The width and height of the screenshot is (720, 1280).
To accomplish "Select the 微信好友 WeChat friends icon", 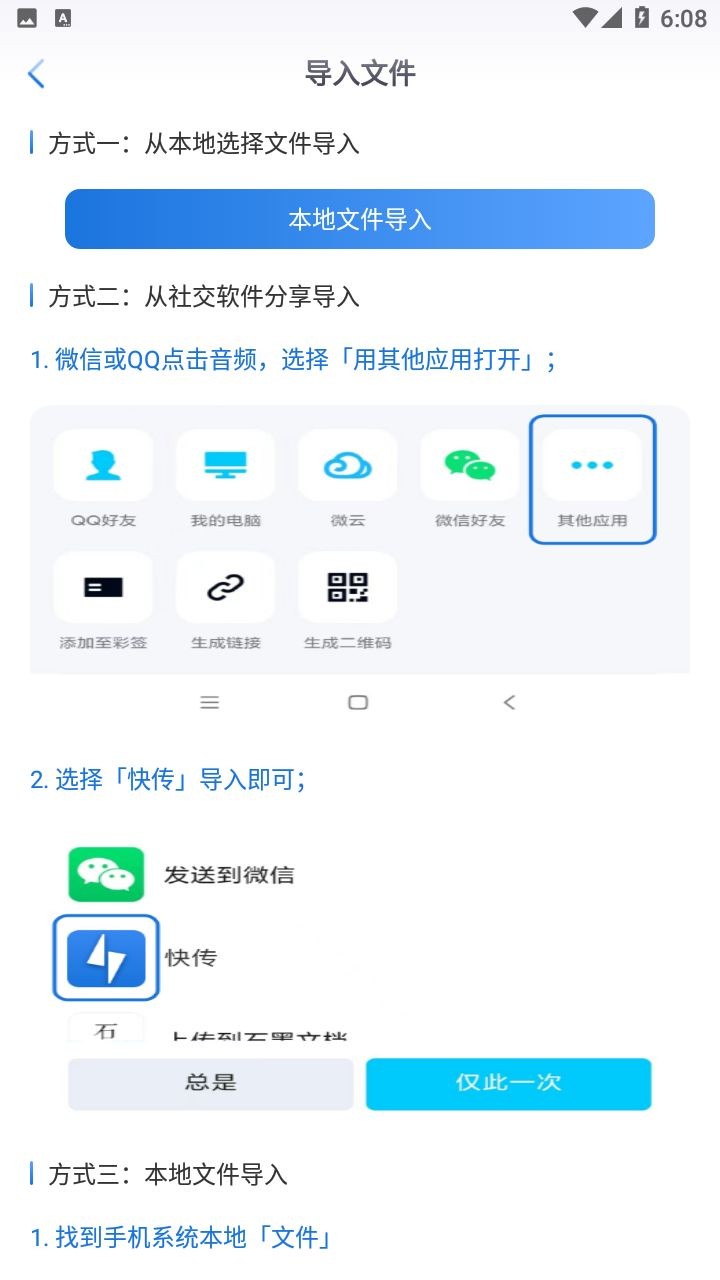I will tap(469, 464).
